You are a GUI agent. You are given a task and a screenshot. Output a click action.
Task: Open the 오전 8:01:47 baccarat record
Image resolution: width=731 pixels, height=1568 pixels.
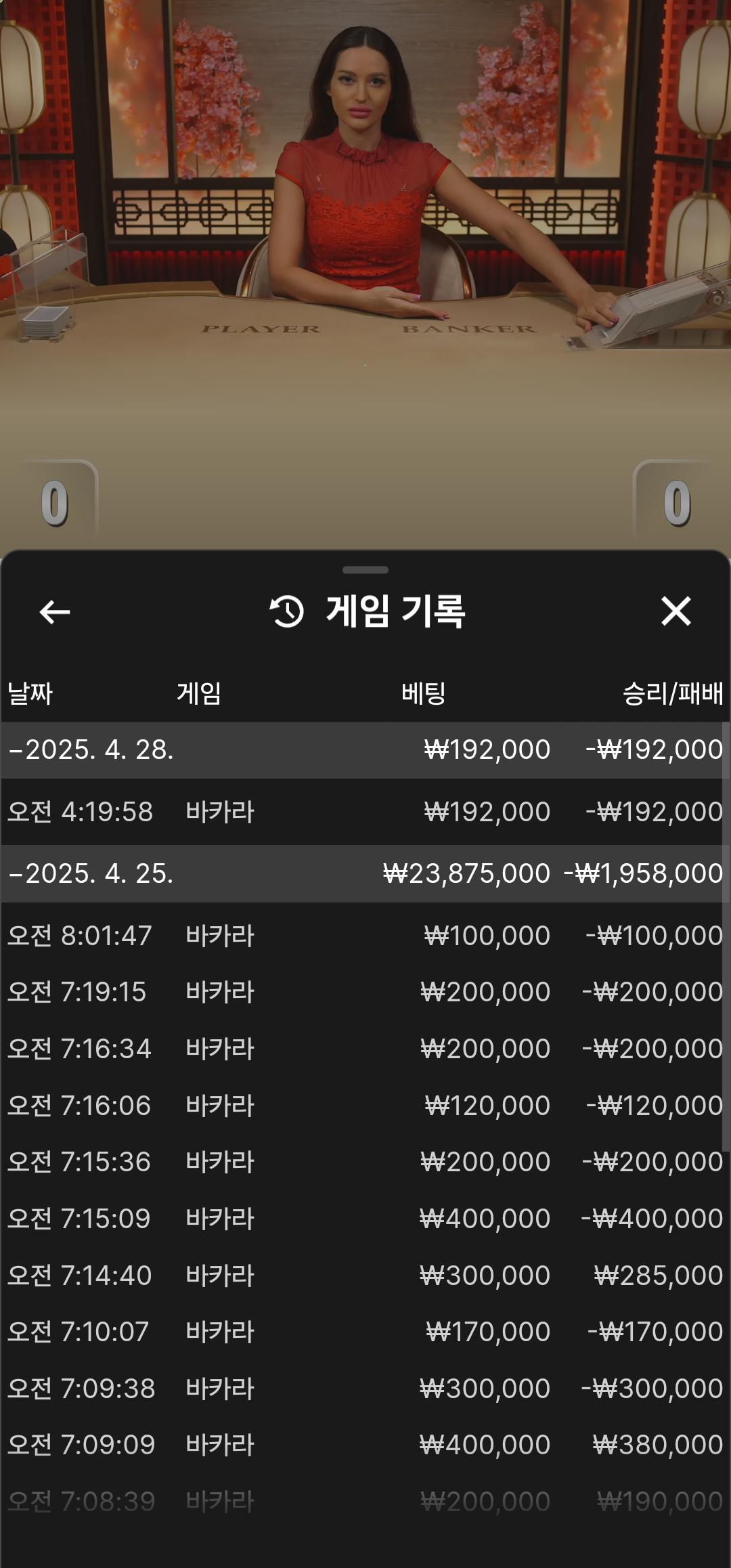(364, 936)
